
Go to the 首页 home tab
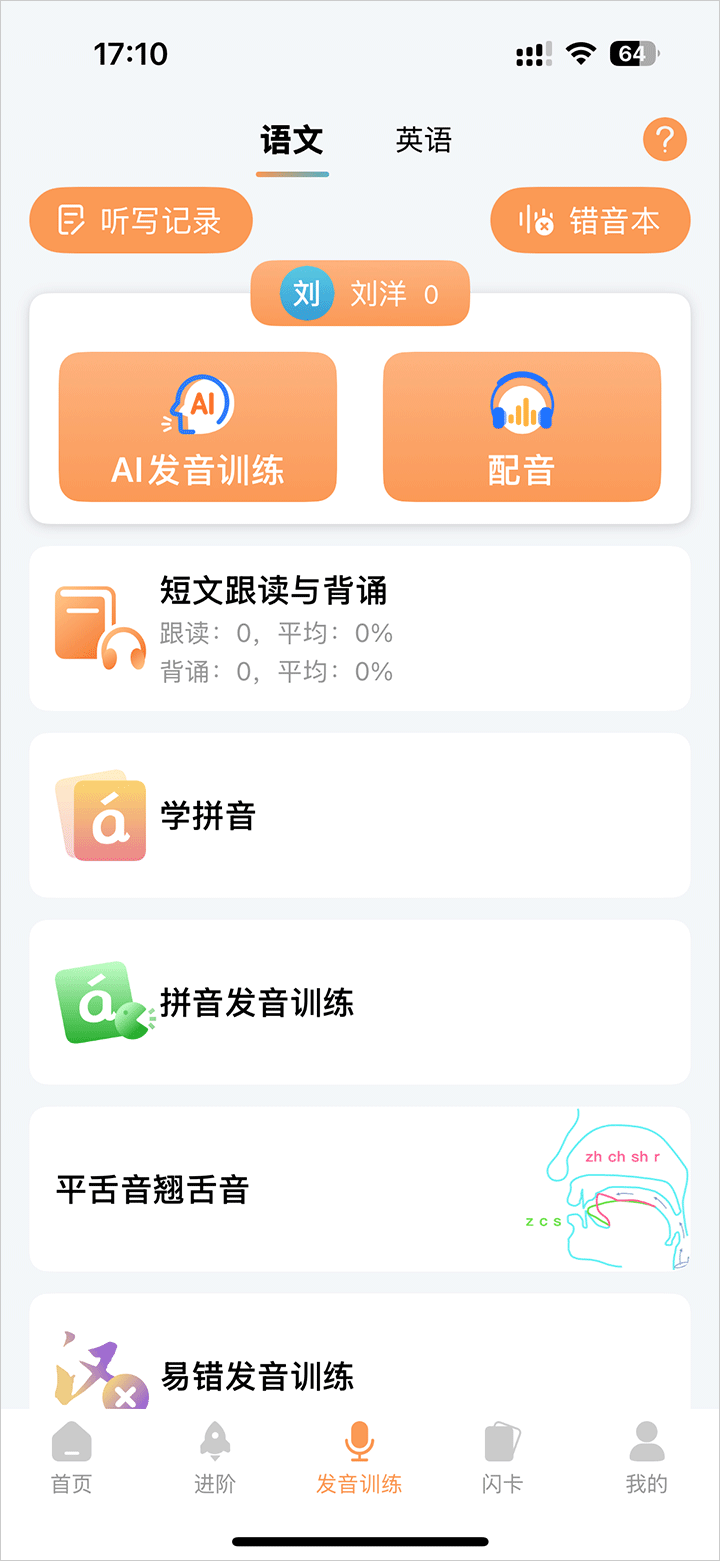71,1457
